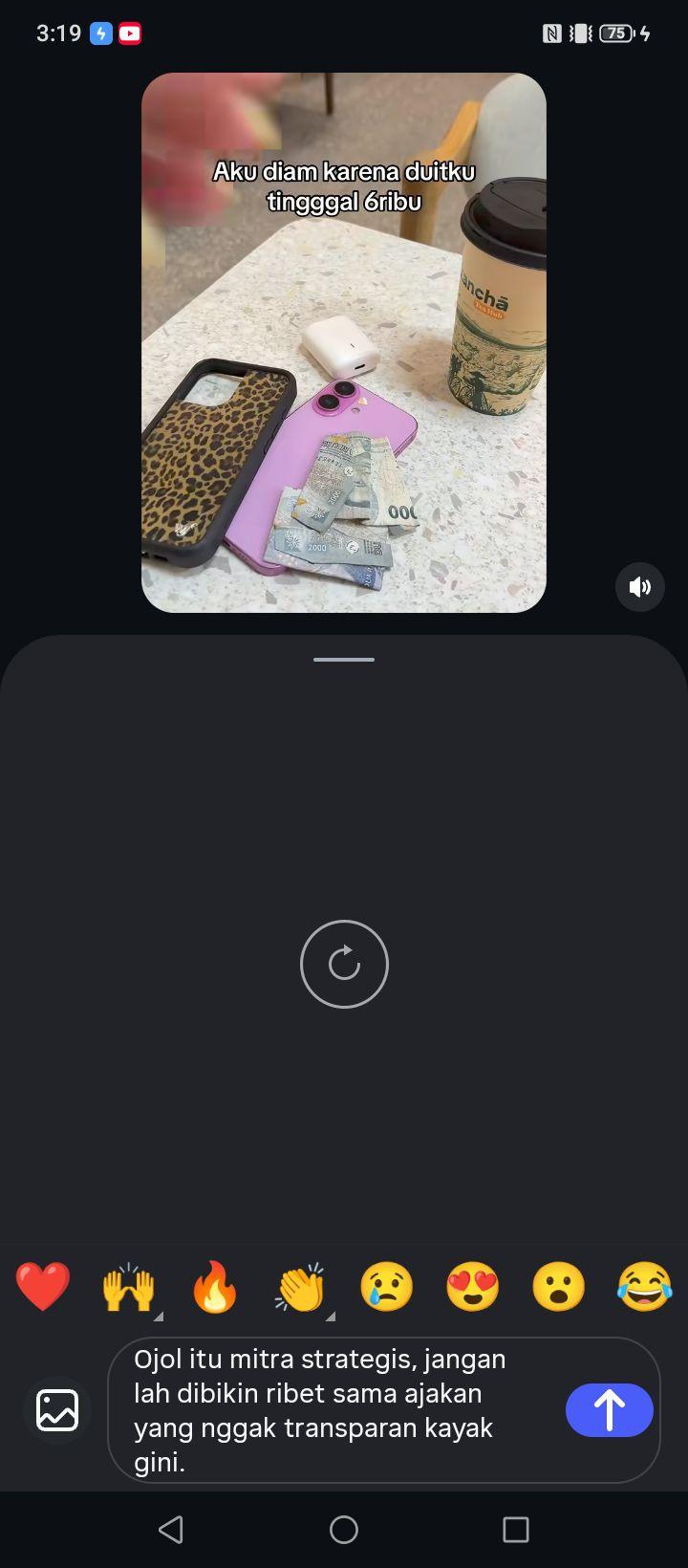Tap the reload comments circular arrow
688x1568 pixels.
[344, 964]
